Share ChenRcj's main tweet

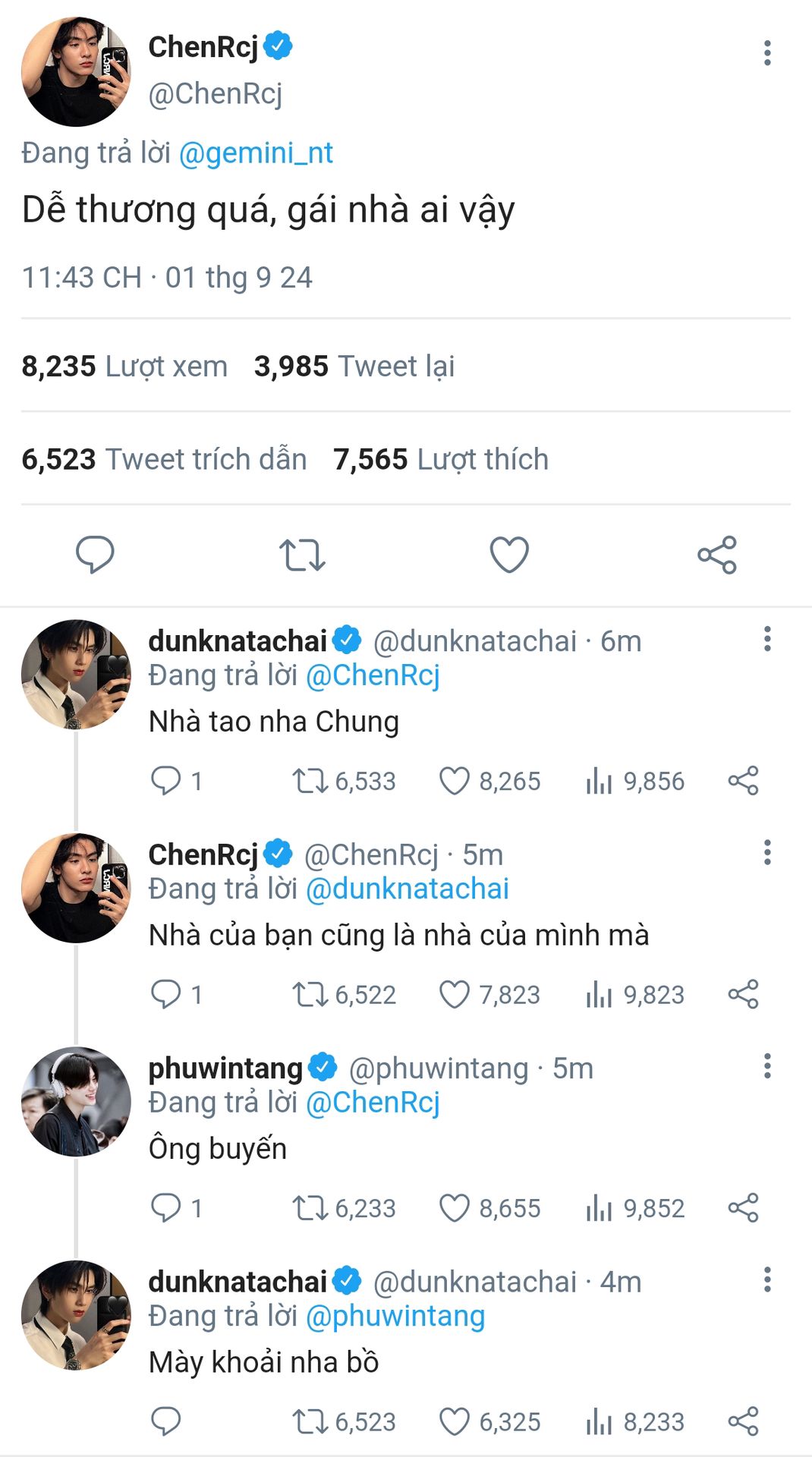(717, 555)
